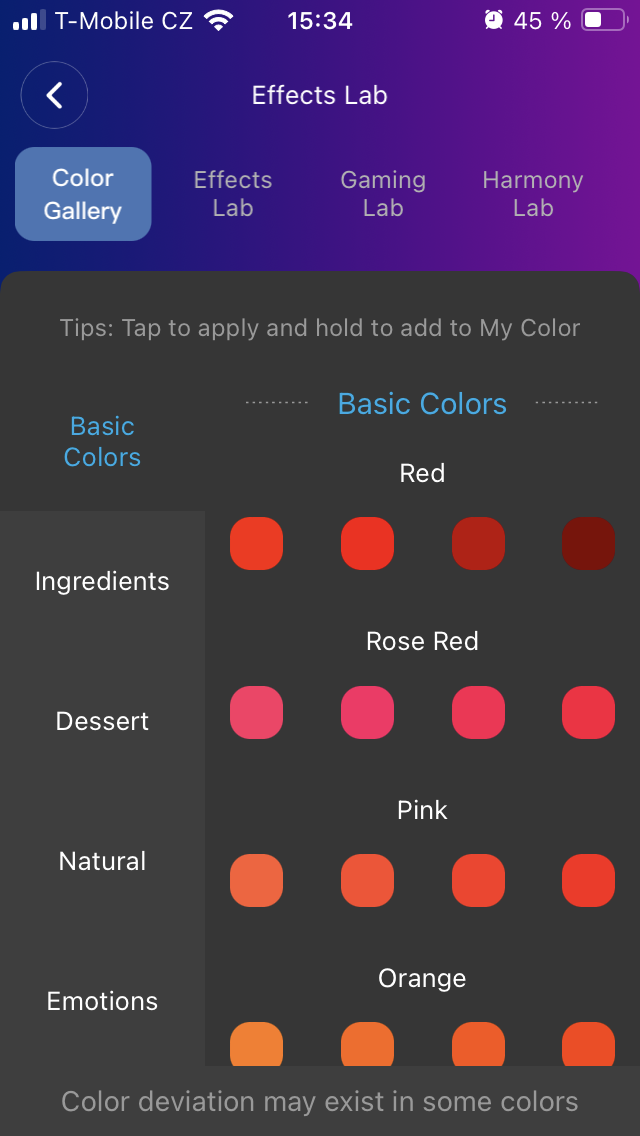
Task: Open the Gaming Lab tab
Action: tap(383, 194)
